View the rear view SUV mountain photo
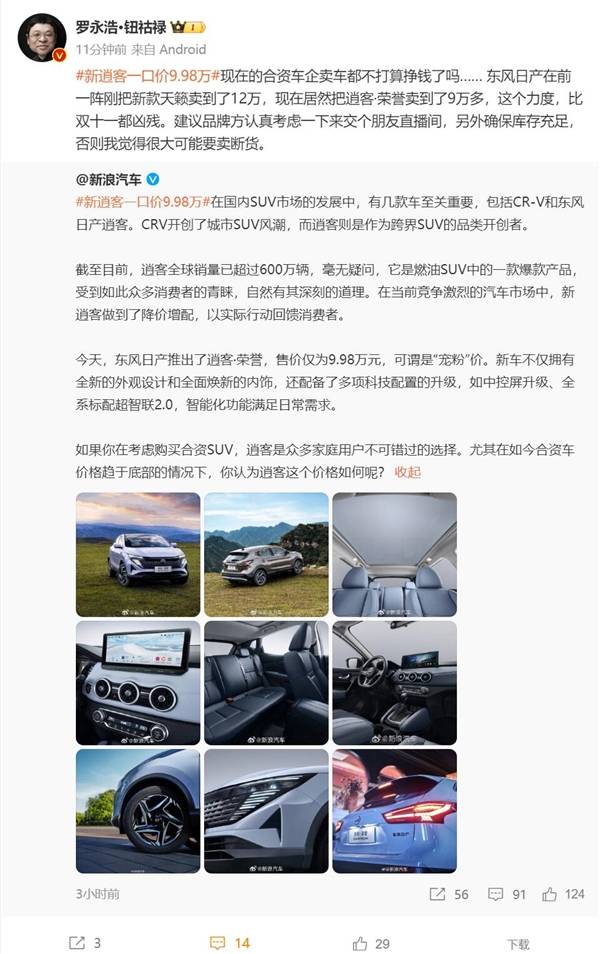 266,553
